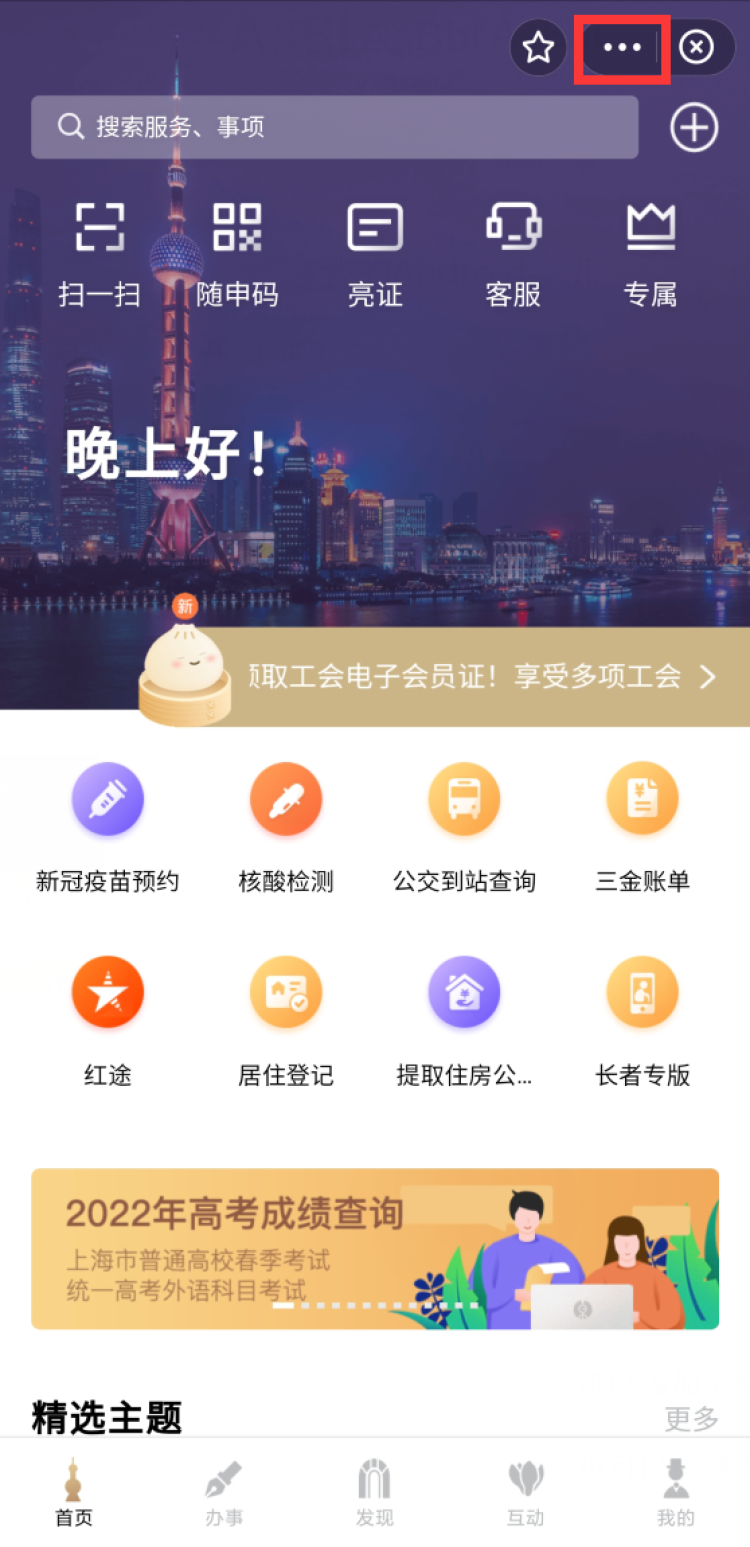Favorite this mini program with the star

point(539,48)
